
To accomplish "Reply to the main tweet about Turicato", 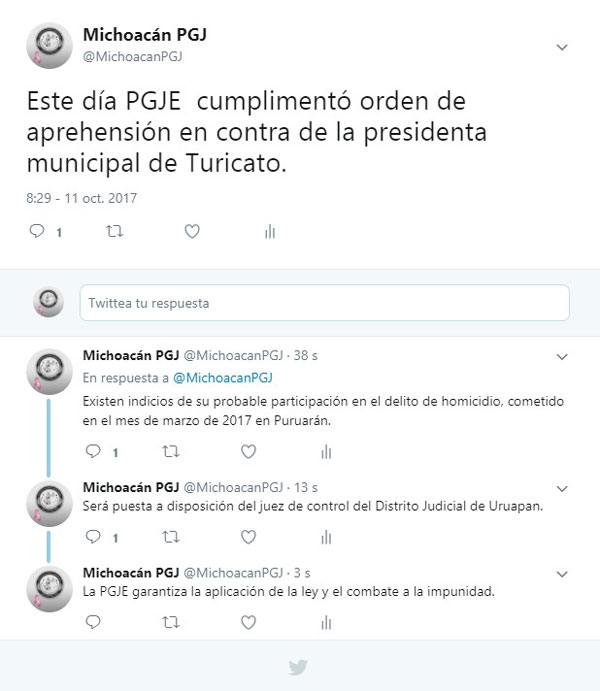I will (38, 231).
